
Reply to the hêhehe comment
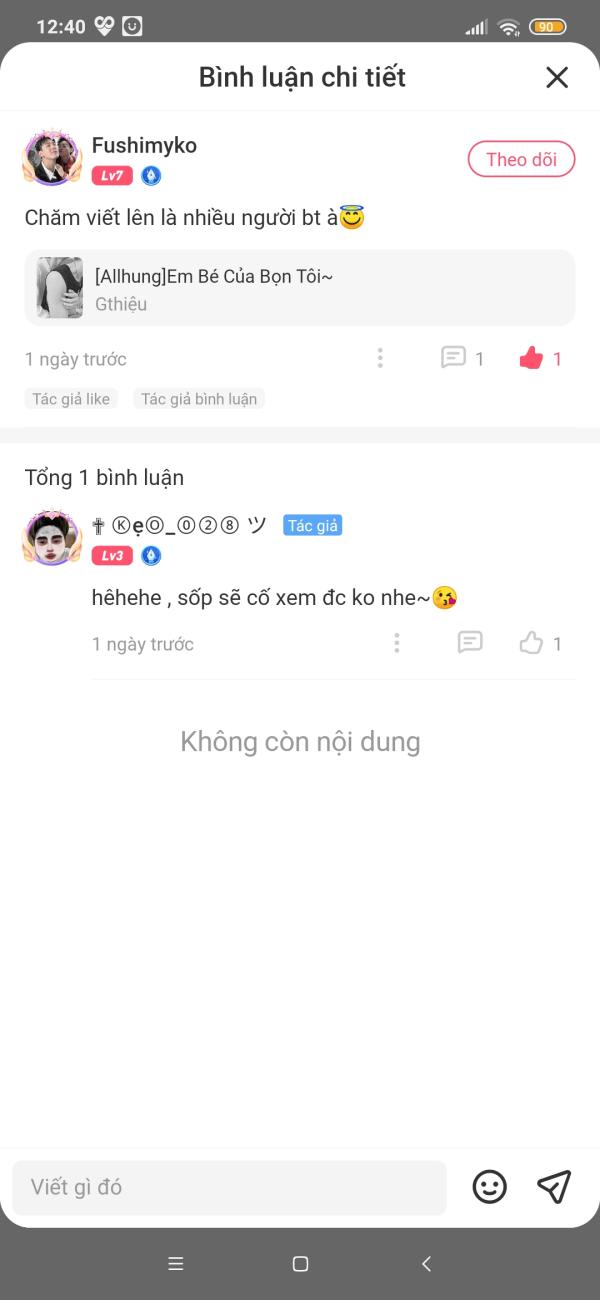click(470, 643)
